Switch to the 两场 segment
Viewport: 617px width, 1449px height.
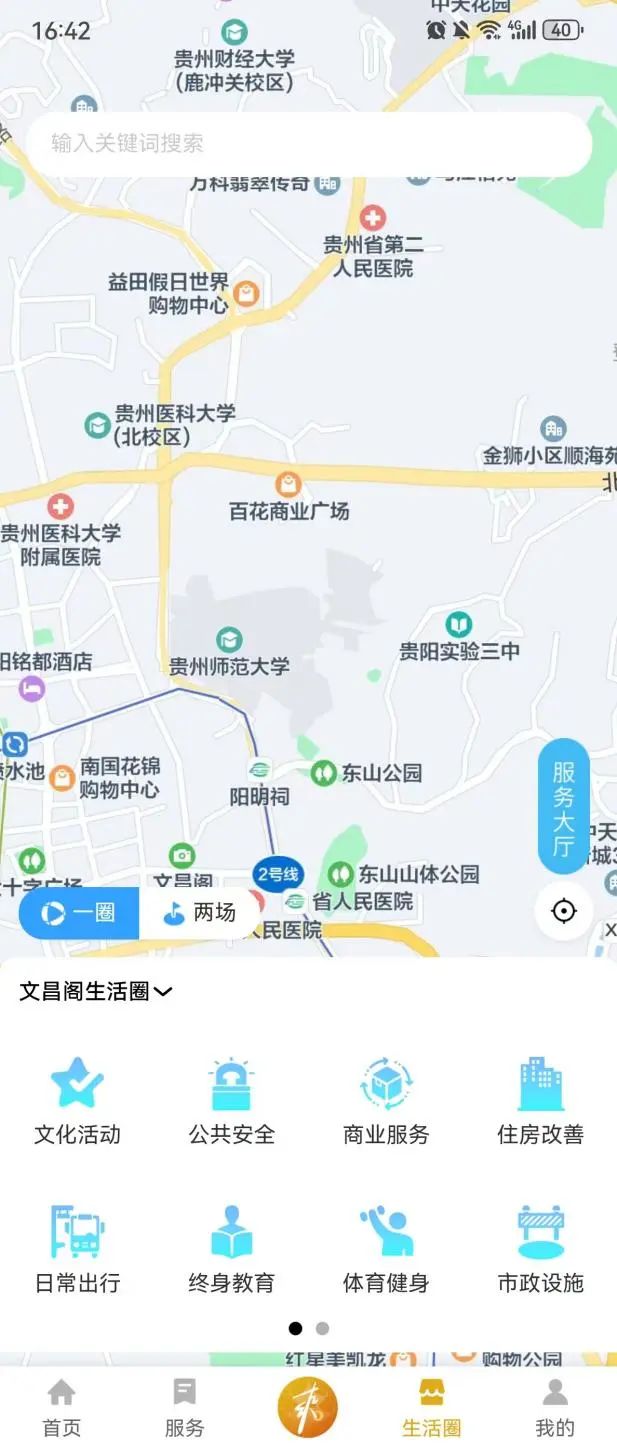click(x=200, y=912)
